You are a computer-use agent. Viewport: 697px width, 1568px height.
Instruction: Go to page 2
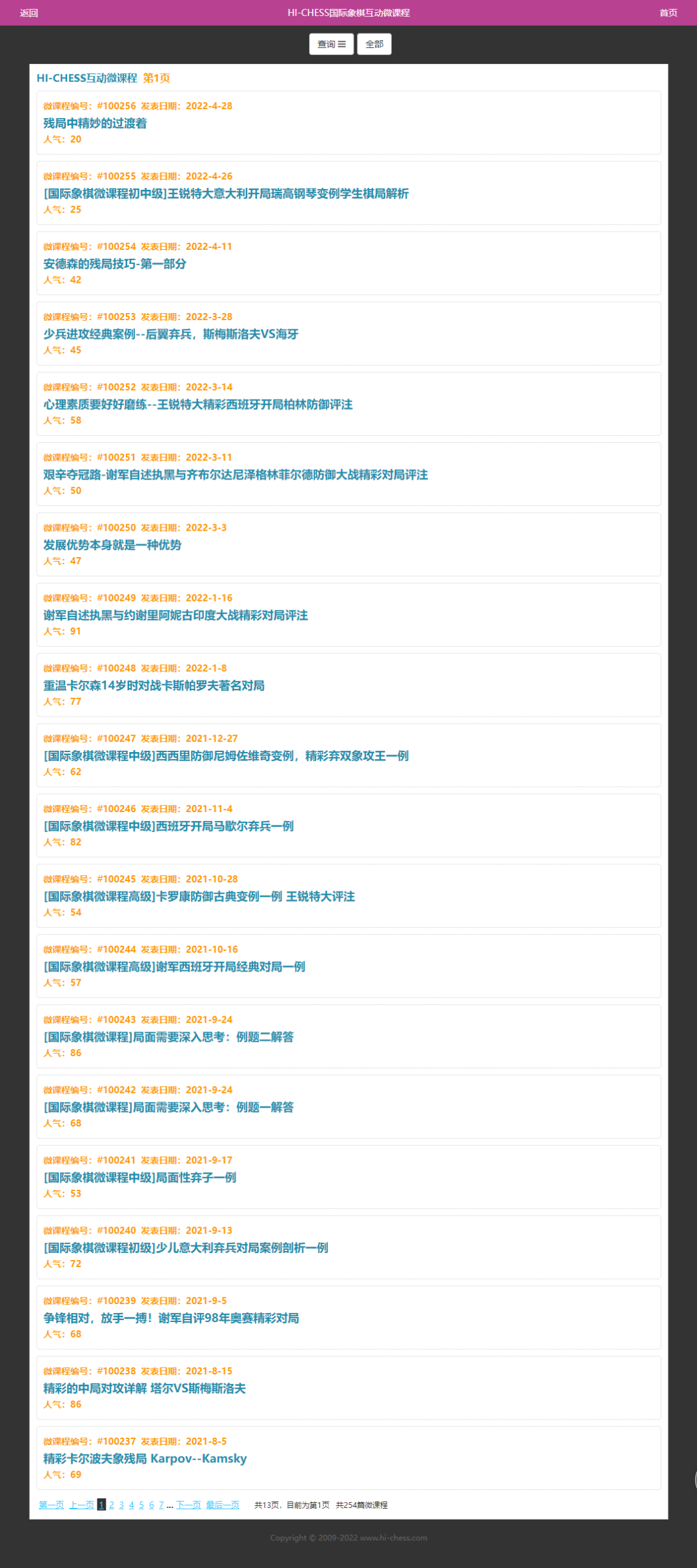pyautogui.click(x=112, y=1505)
